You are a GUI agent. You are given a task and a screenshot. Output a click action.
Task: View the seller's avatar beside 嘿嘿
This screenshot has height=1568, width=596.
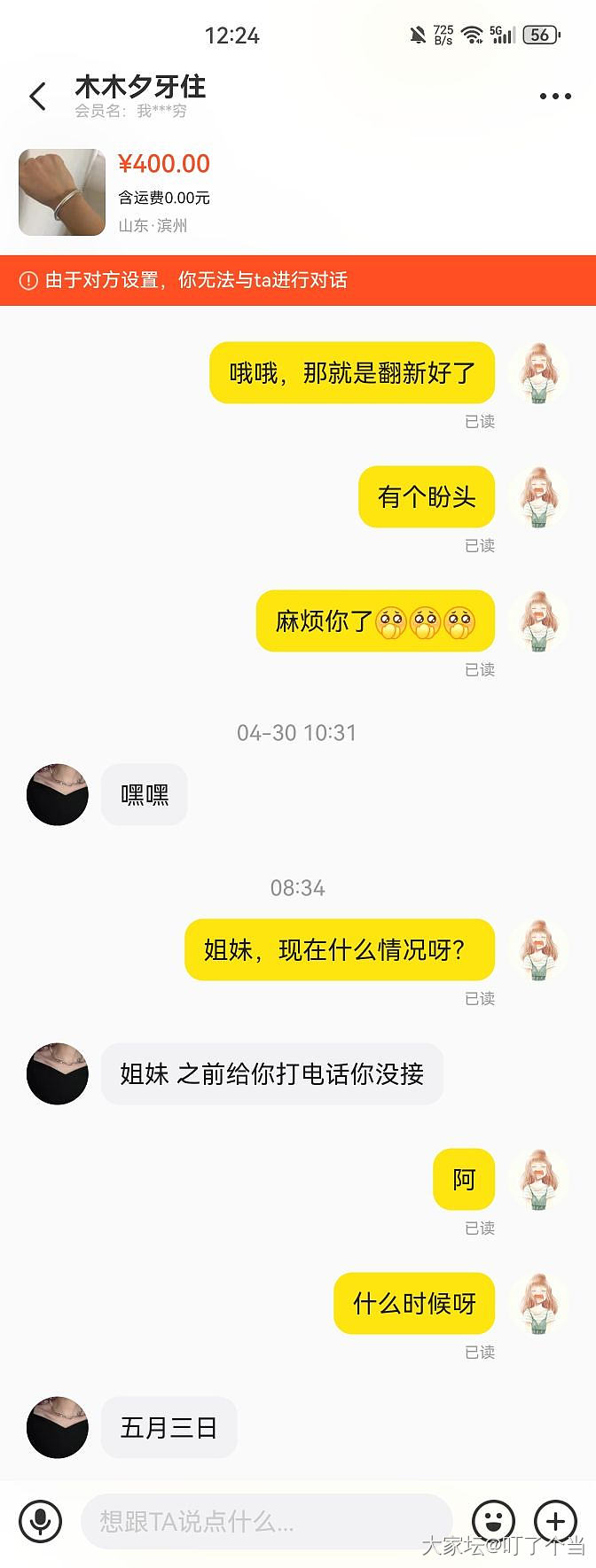[x=58, y=794]
